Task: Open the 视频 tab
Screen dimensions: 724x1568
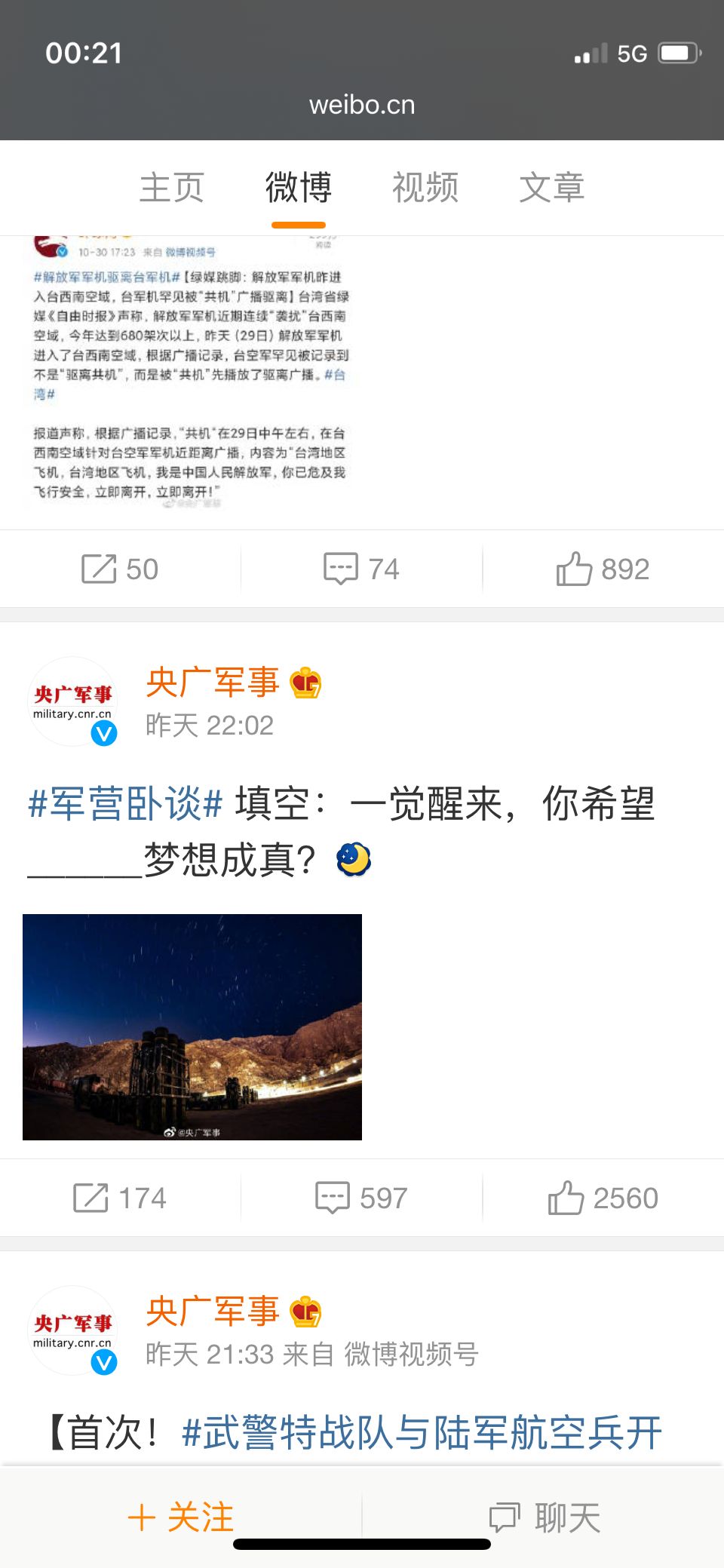Action: point(425,188)
